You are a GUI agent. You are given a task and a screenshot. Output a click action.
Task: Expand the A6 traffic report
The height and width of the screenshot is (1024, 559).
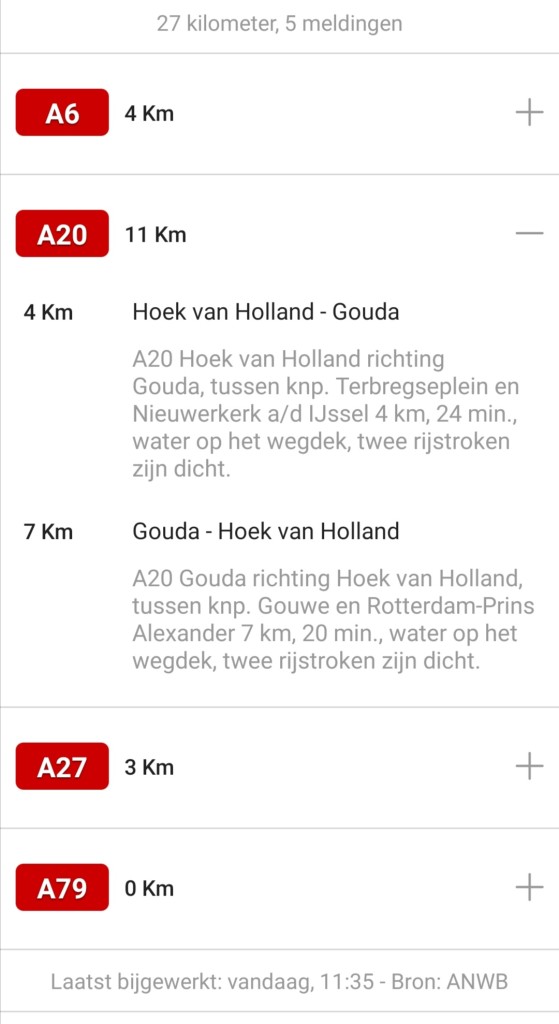(529, 113)
